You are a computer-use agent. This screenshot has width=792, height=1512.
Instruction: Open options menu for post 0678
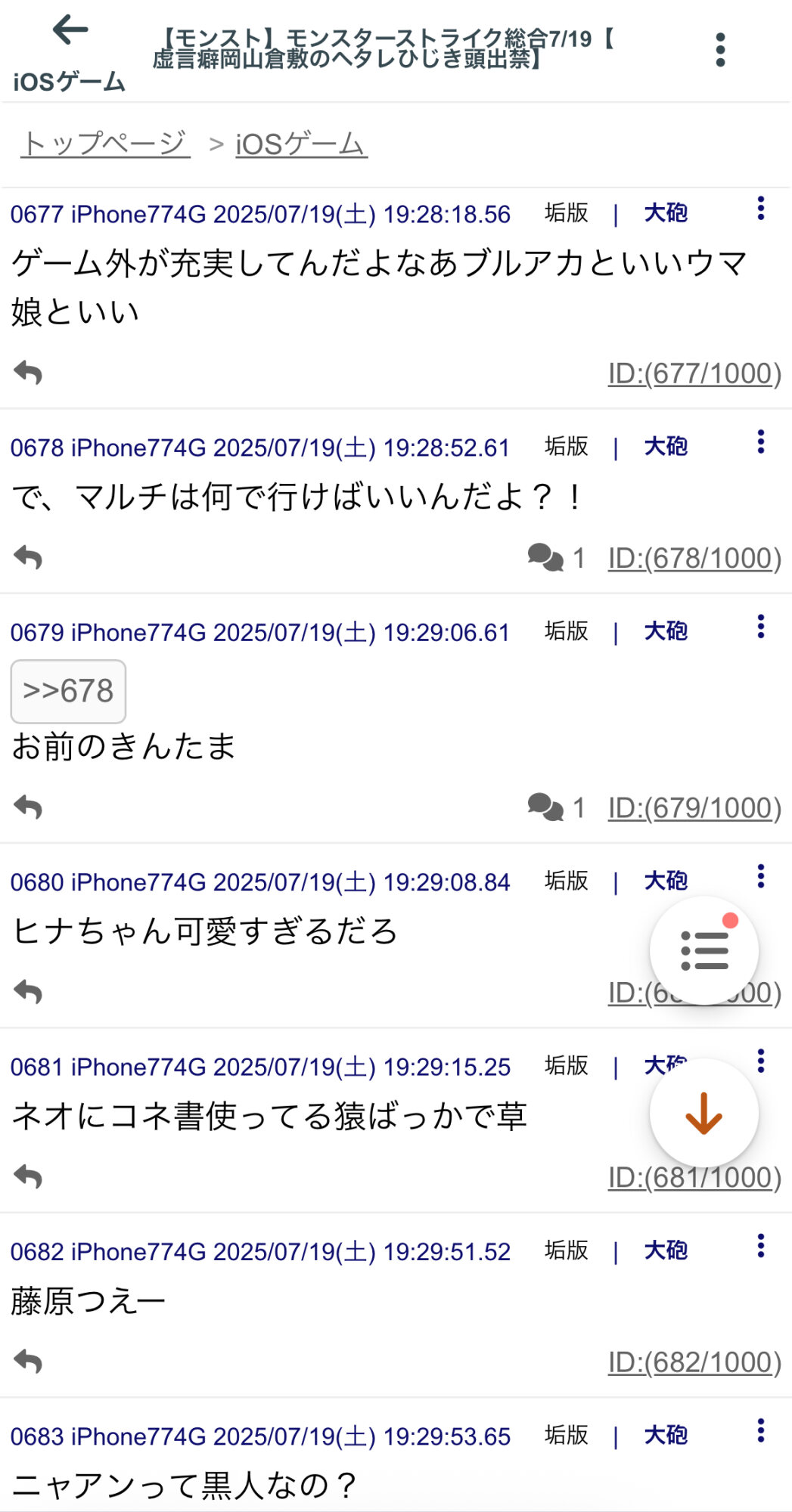point(760,442)
